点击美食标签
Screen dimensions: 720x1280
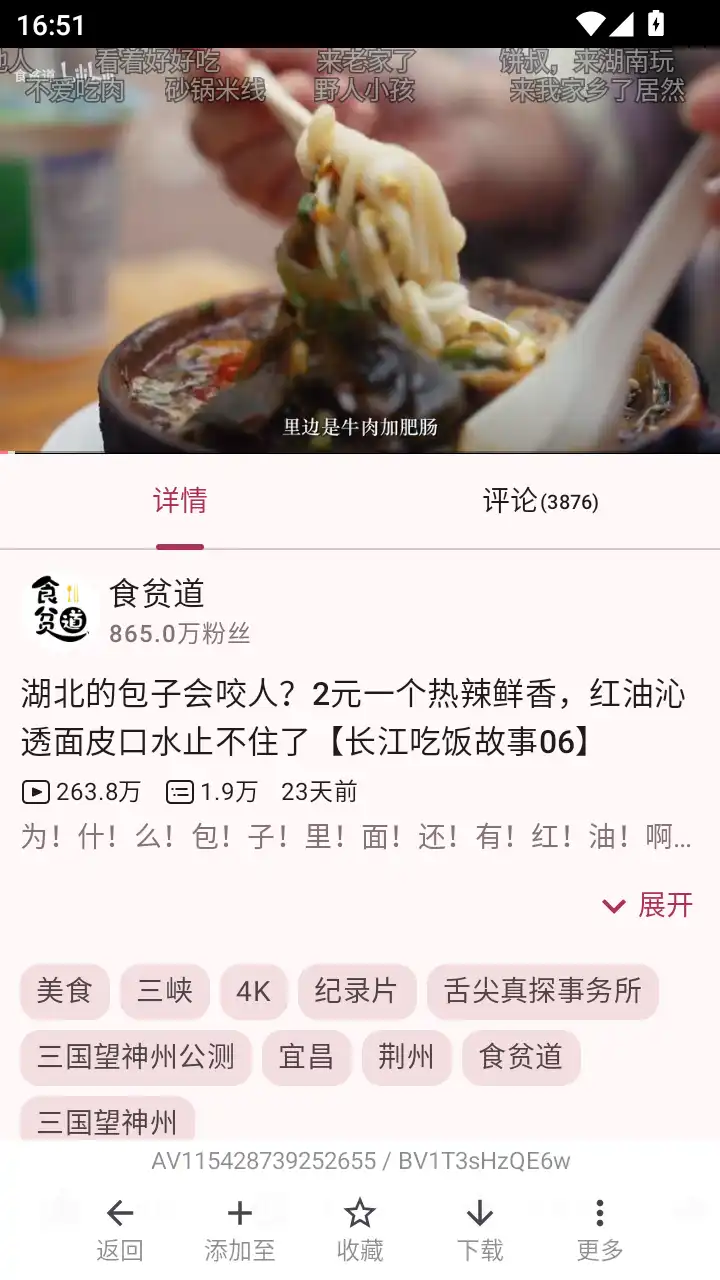[x=64, y=991]
